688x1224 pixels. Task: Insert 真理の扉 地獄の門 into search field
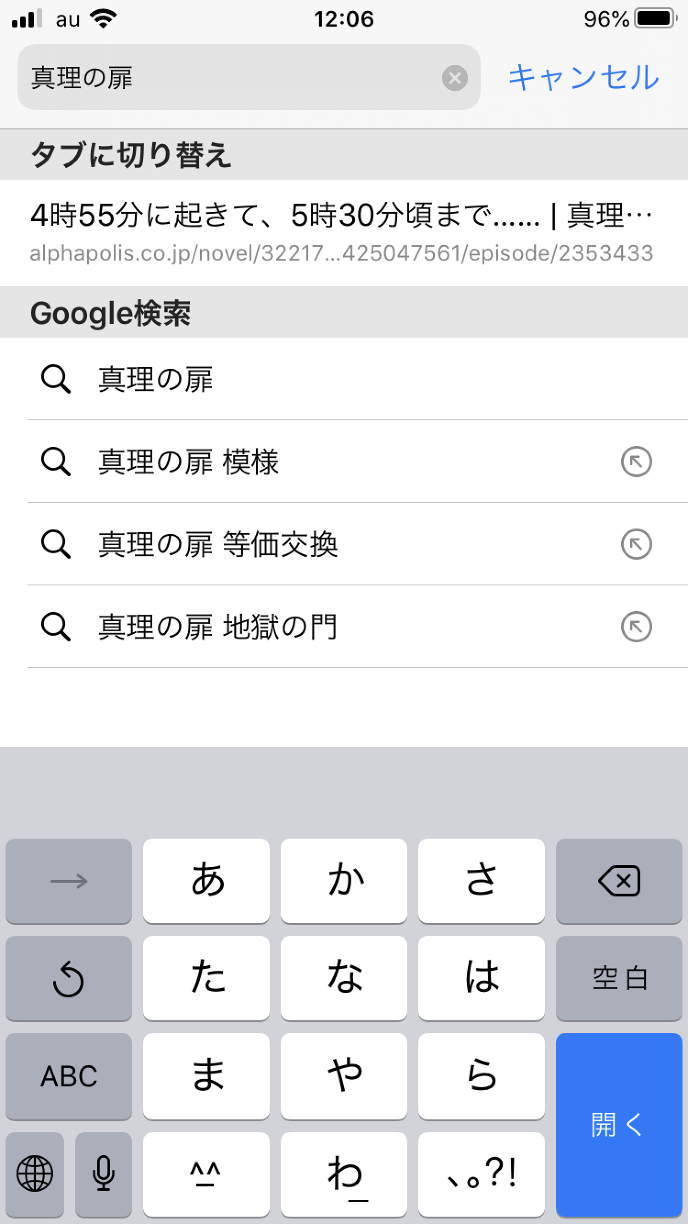(x=636, y=627)
